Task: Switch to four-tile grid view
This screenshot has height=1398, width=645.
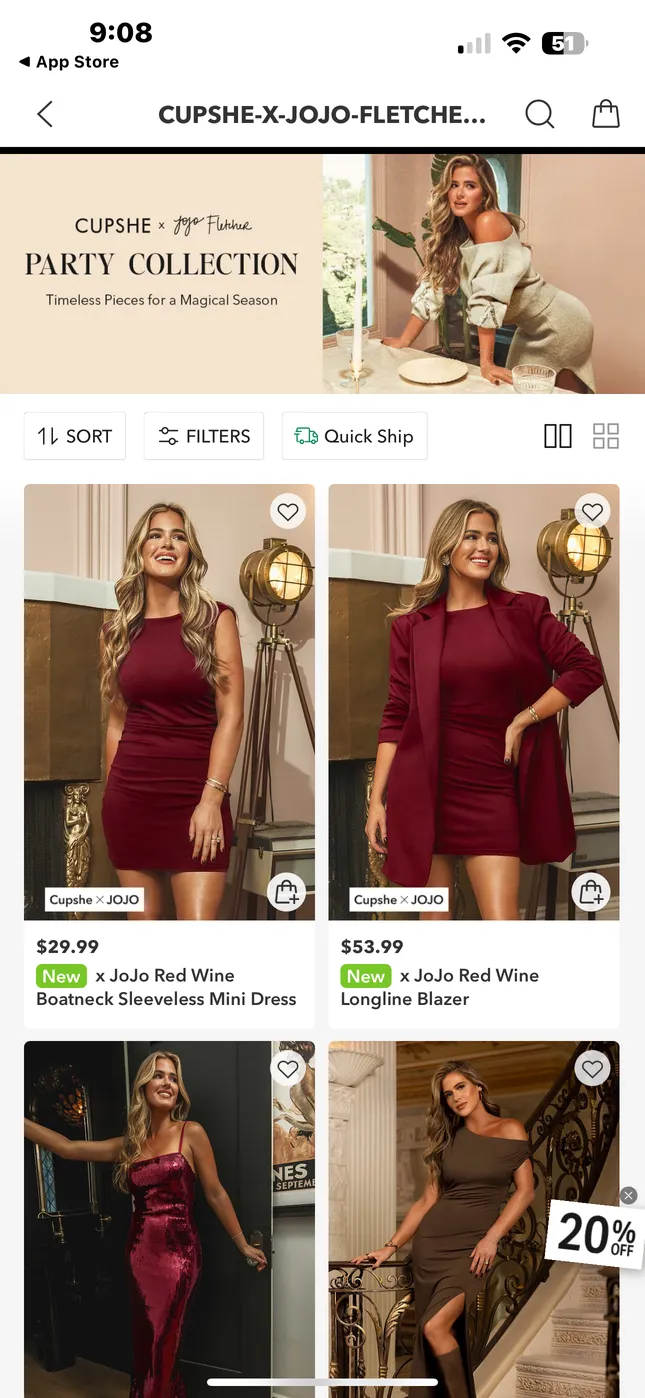Action: (606, 436)
